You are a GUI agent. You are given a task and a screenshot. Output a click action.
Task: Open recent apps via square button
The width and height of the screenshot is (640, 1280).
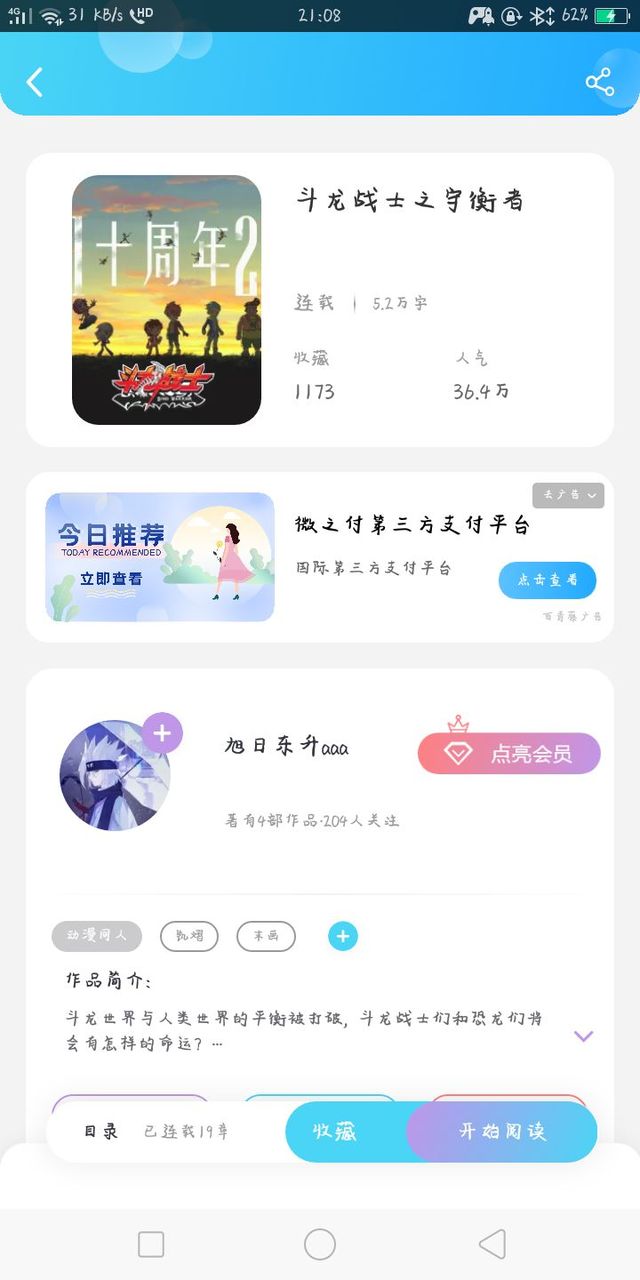151,1244
